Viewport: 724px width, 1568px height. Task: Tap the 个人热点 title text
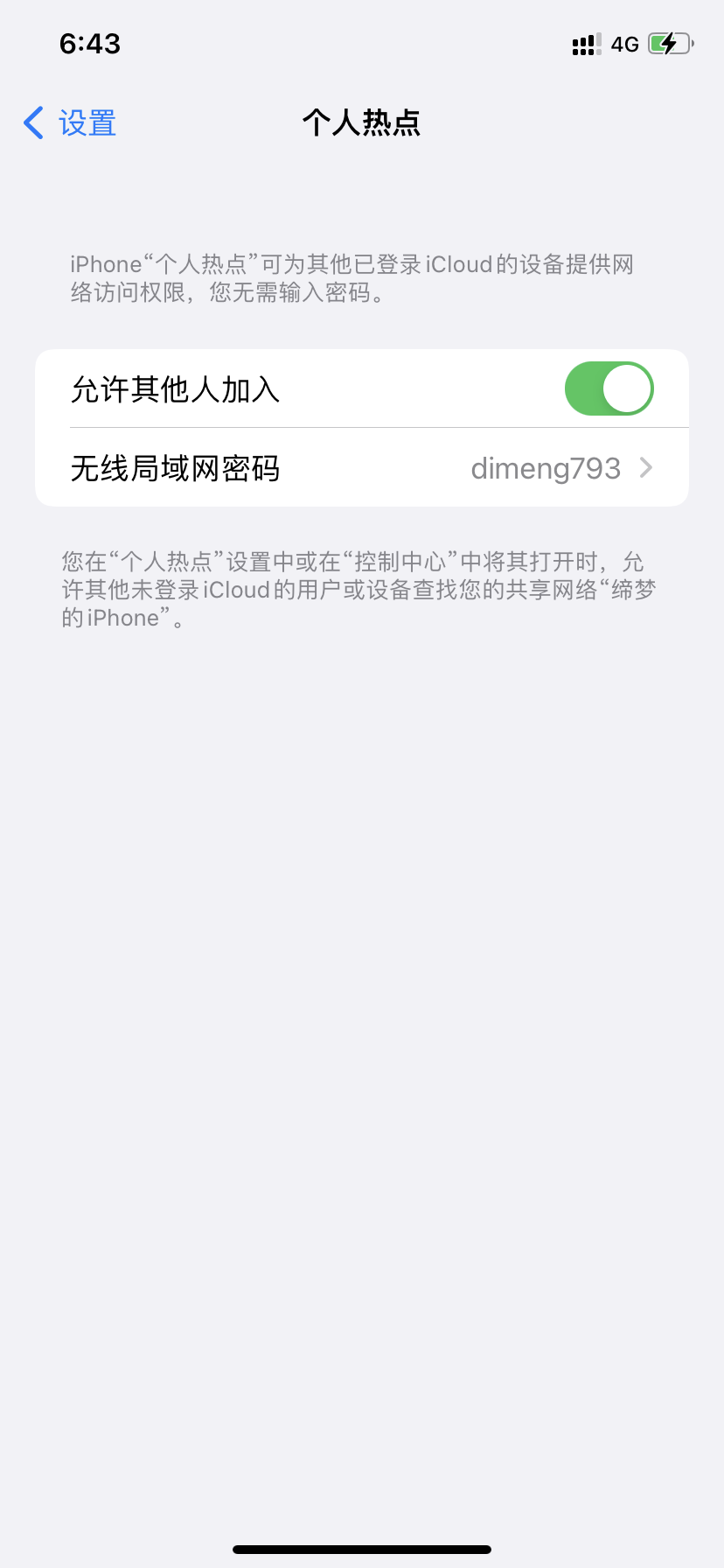[362, 123]
